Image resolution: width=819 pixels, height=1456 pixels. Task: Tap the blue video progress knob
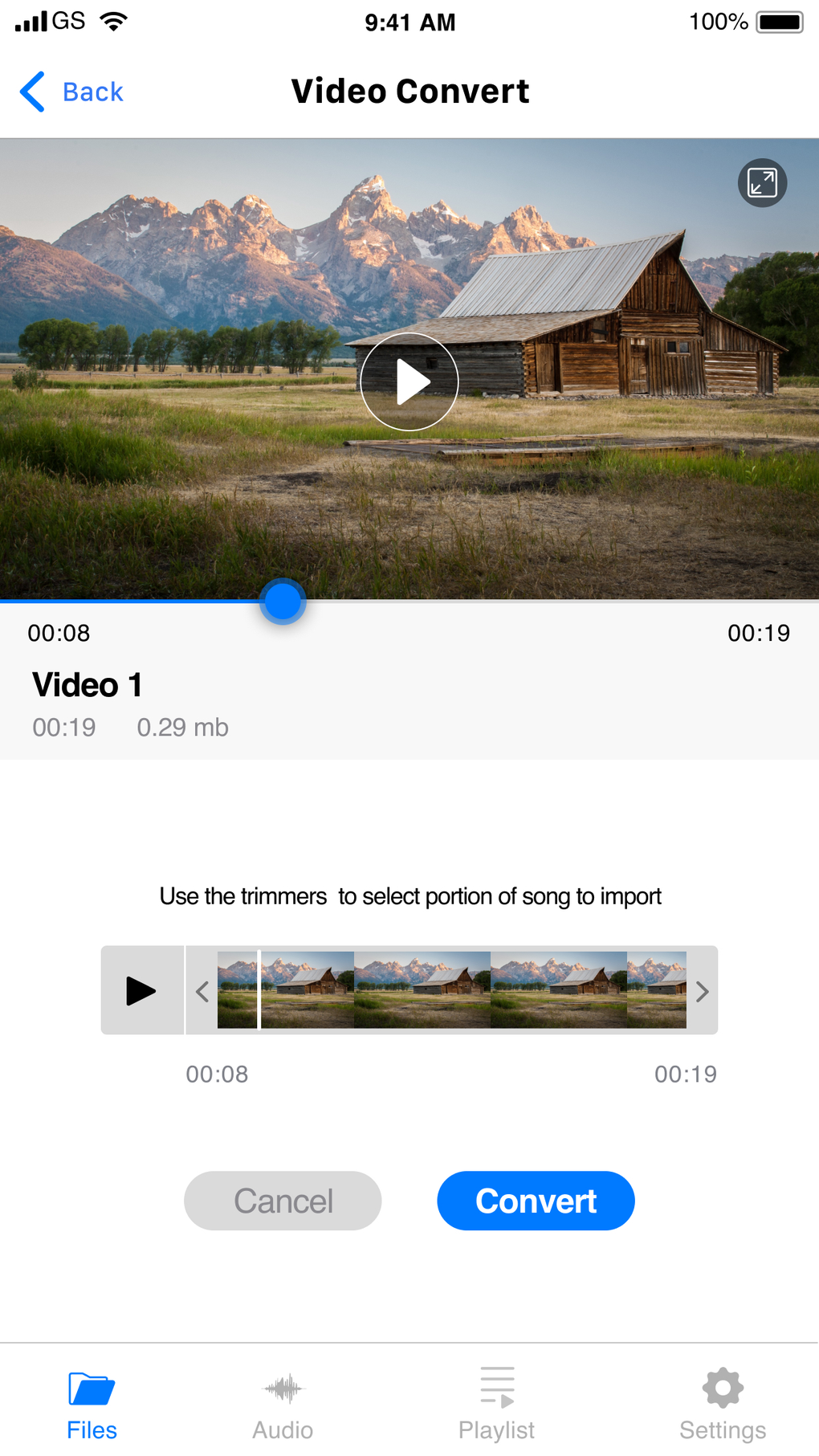283,602
